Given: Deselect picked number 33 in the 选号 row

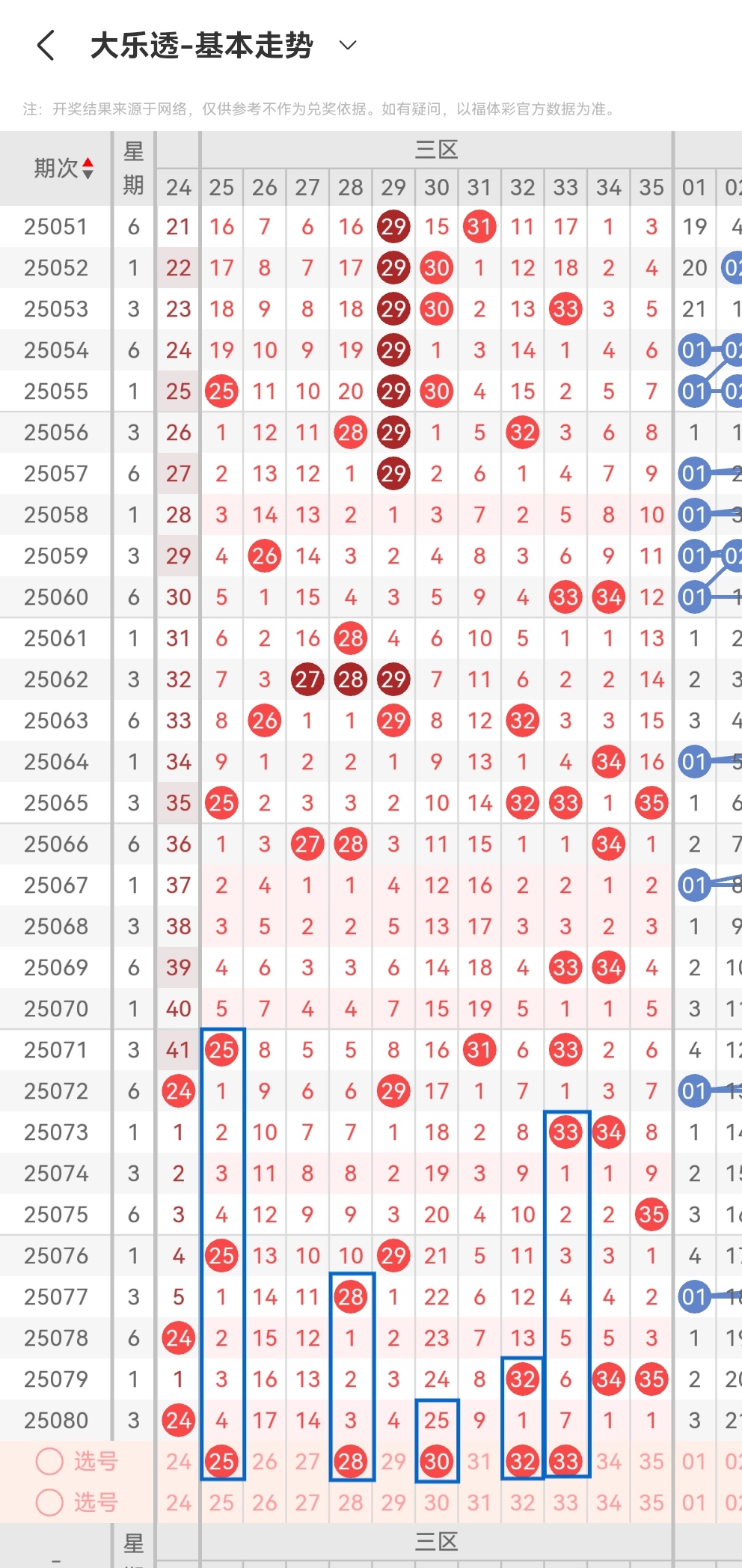Looking at the screenshot, I should click(x=565, y=1461).
